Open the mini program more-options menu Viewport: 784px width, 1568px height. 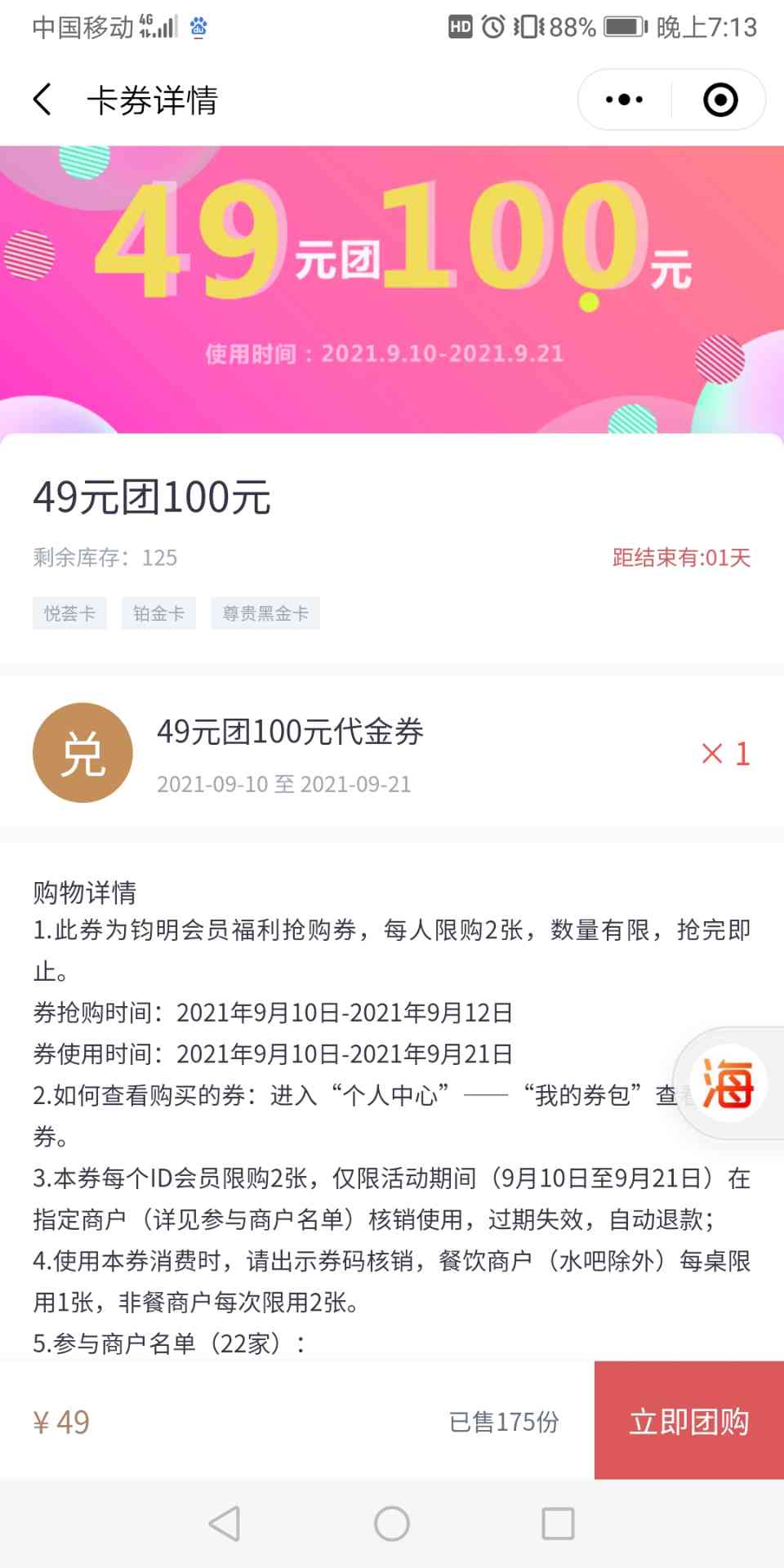[625, 100]
